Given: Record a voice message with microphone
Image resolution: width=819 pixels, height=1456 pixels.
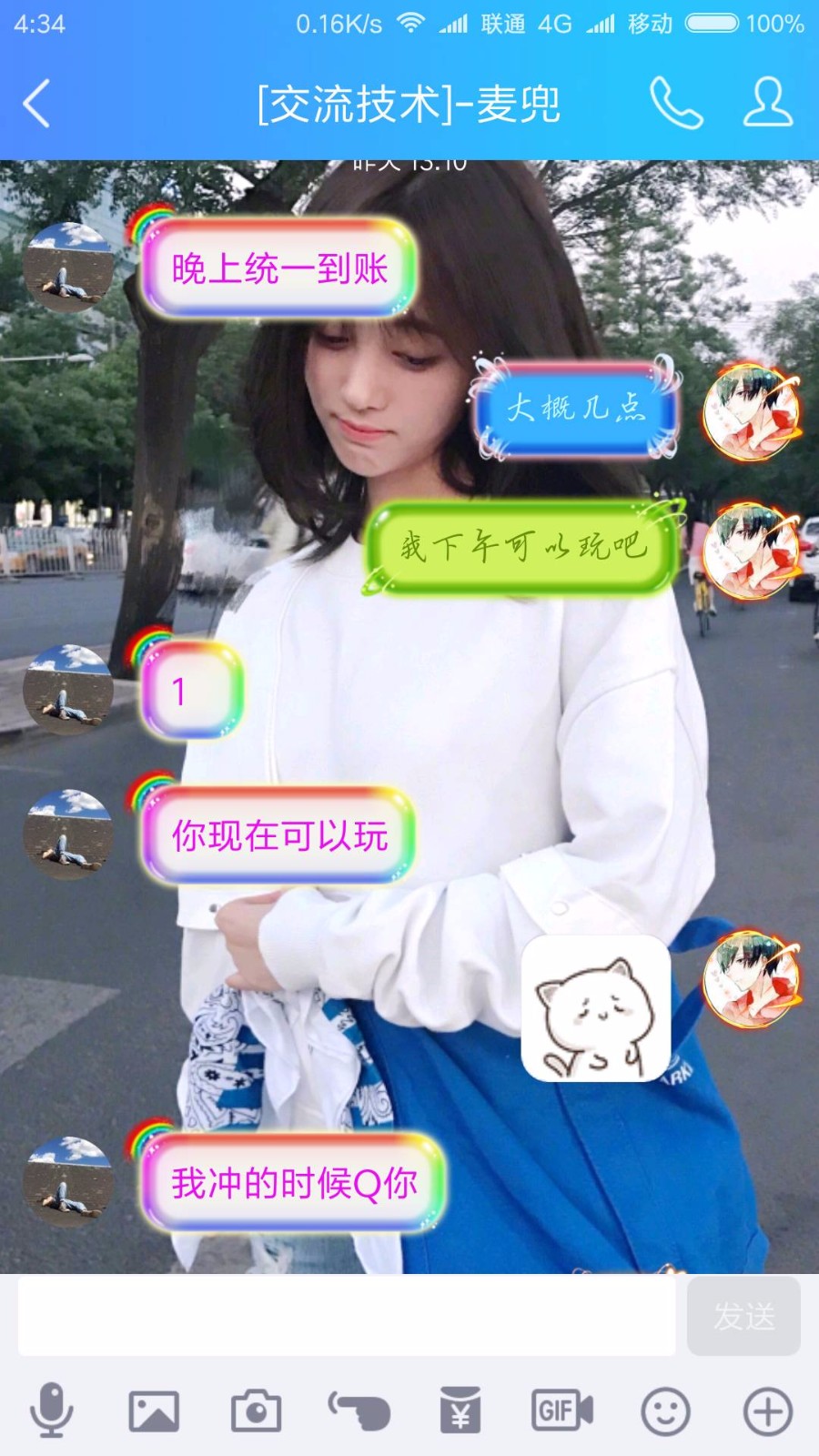Looking at the screenshot, I should click(x=52, y=1410).
